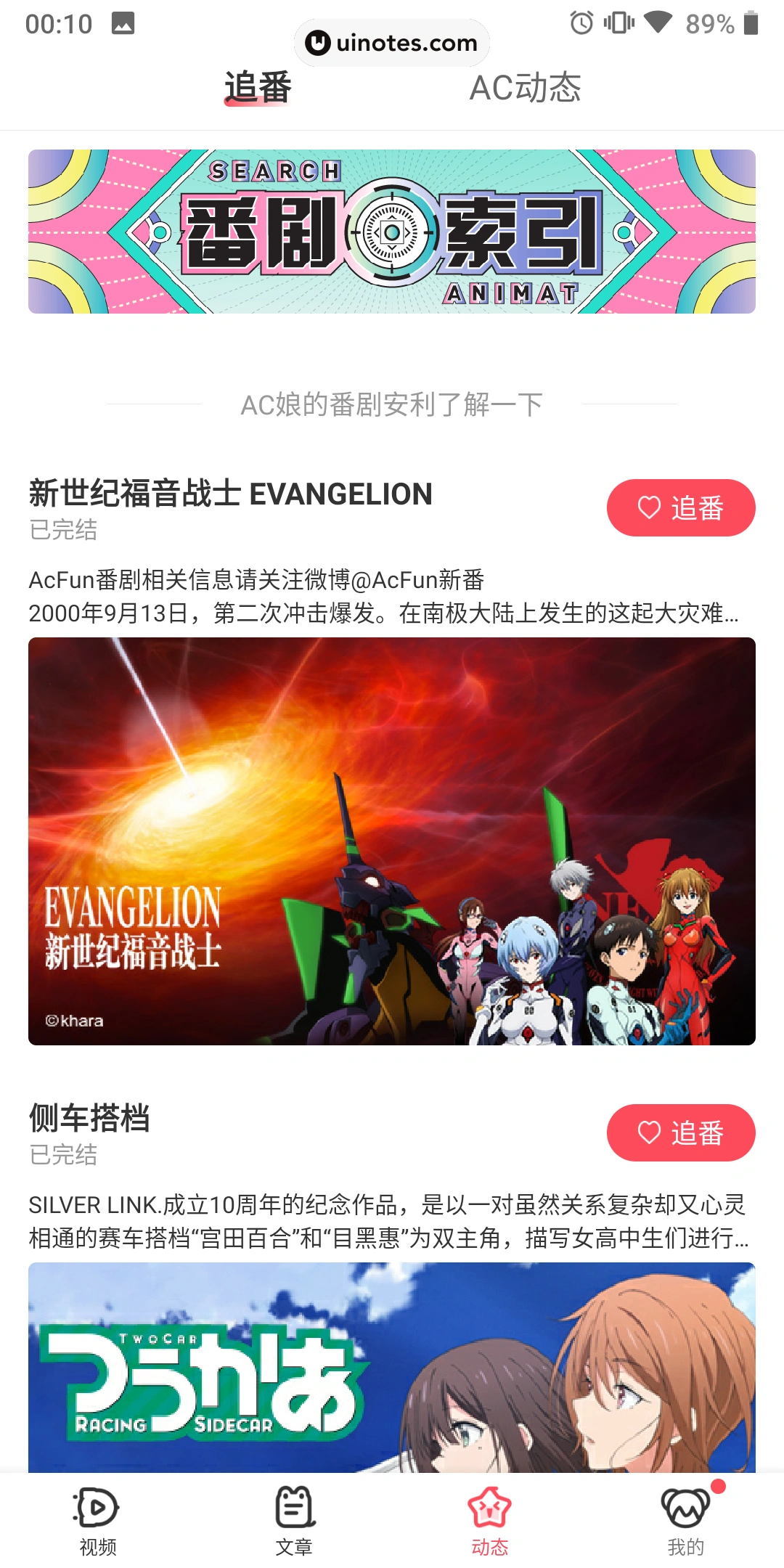Open the 侧车搭档 Racing Sidecar cover
784x1568 pixels.
[x=392, y=1368]
